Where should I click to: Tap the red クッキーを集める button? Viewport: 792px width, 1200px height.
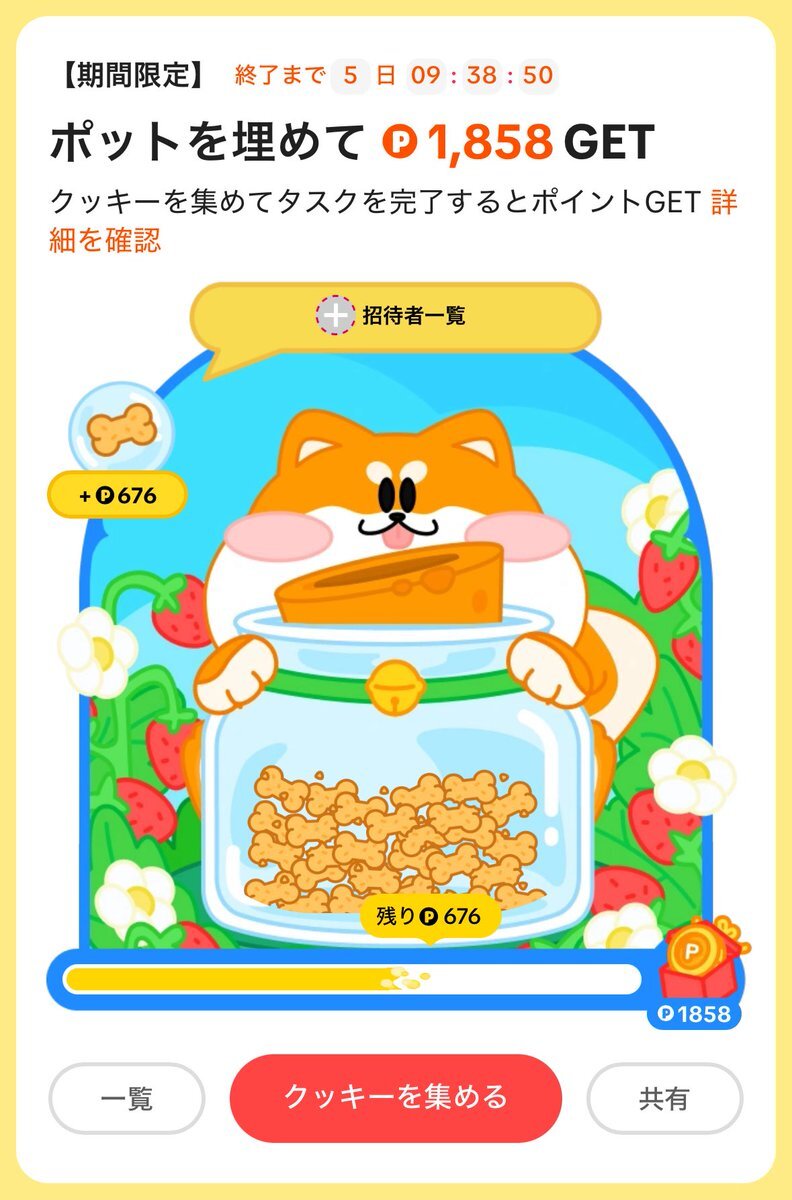[x=395, y=1097]
